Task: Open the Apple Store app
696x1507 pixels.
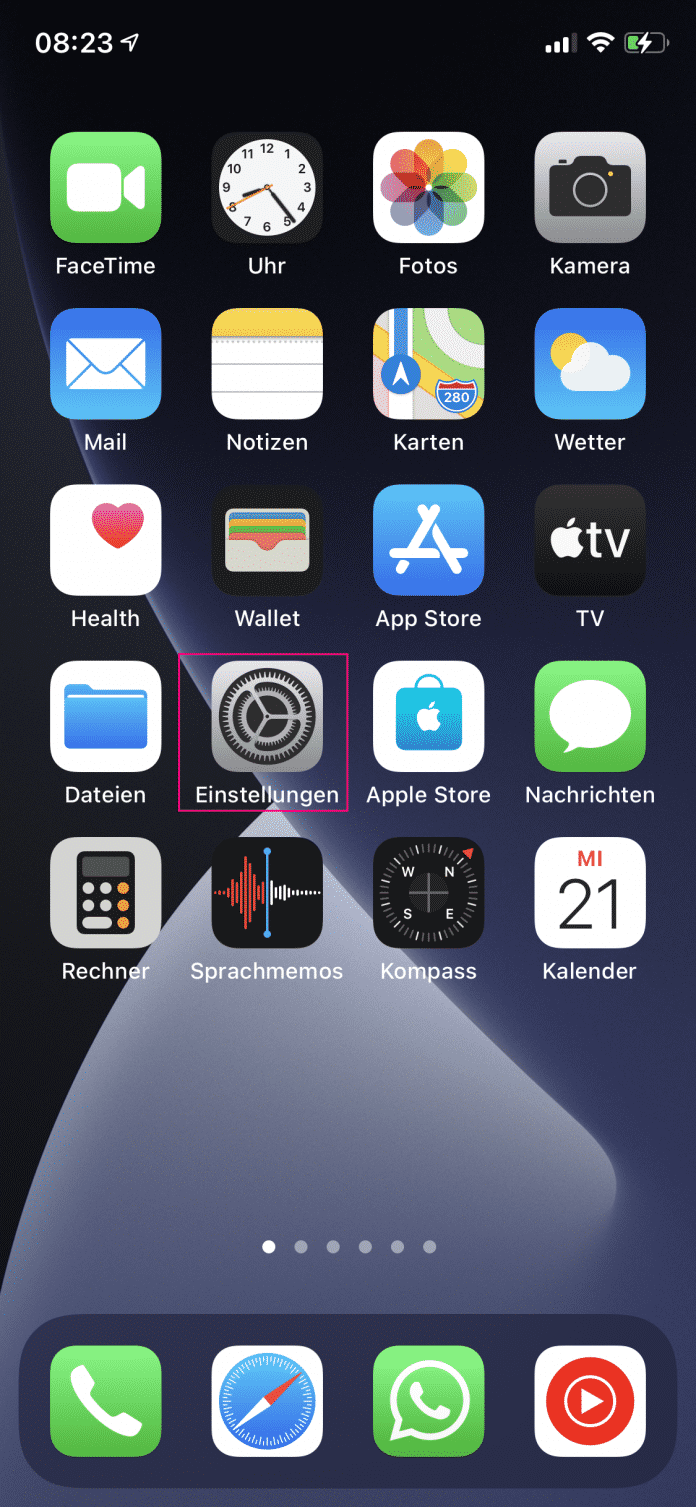Action: coord(428,716)
